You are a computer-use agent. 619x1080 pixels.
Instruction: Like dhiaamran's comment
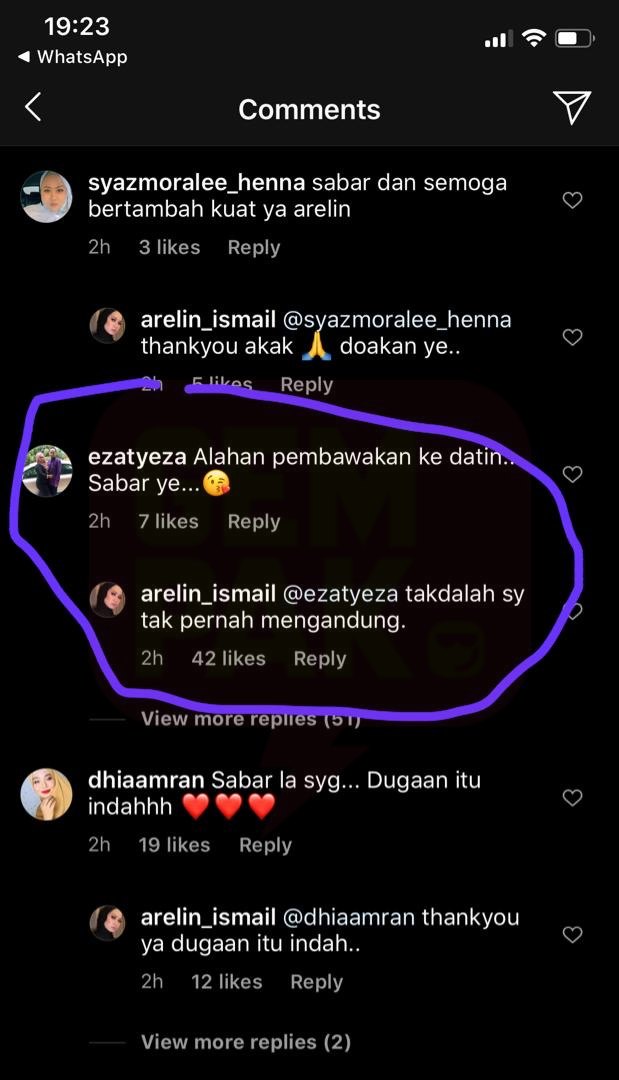point(572,798)
